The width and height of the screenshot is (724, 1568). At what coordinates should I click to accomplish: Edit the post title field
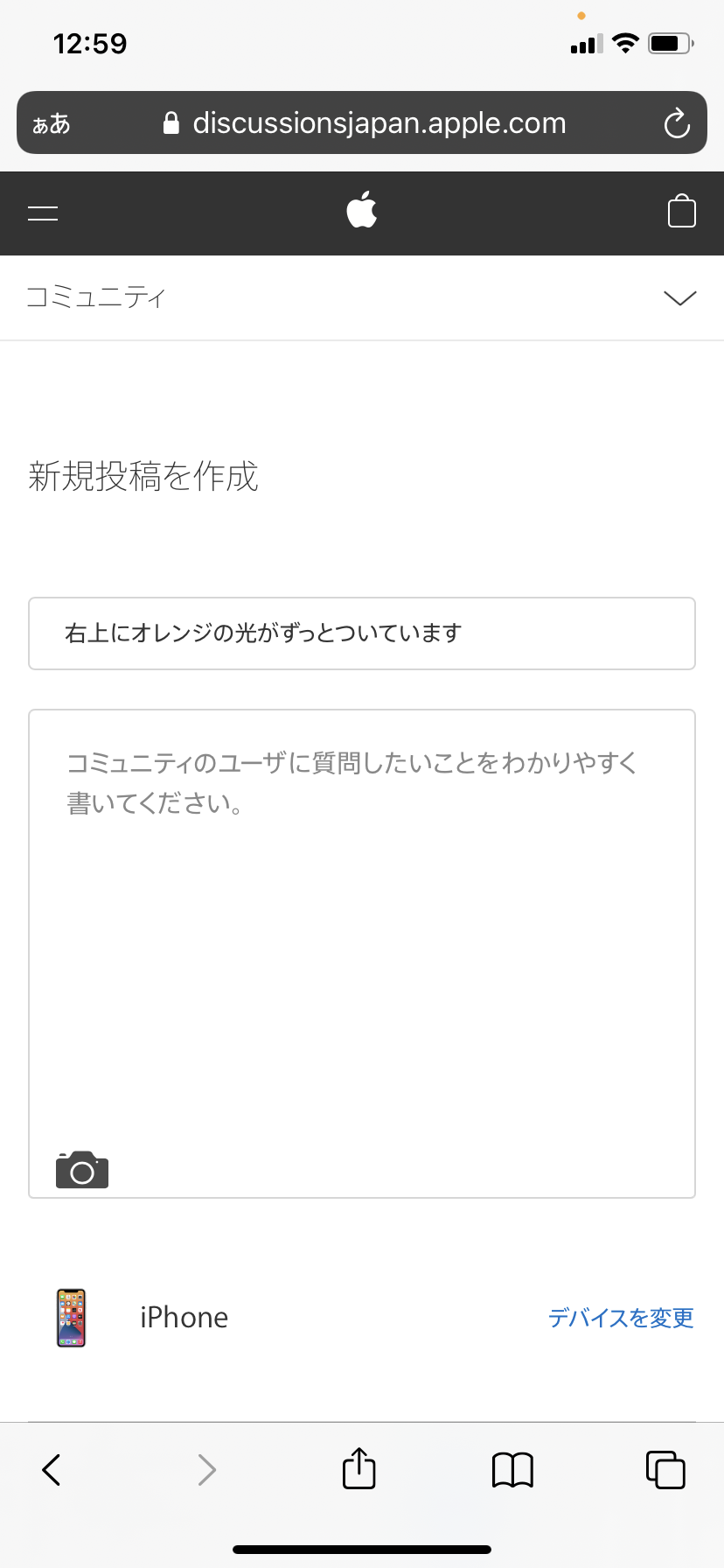pyautogui.click(x=362, y=633)
